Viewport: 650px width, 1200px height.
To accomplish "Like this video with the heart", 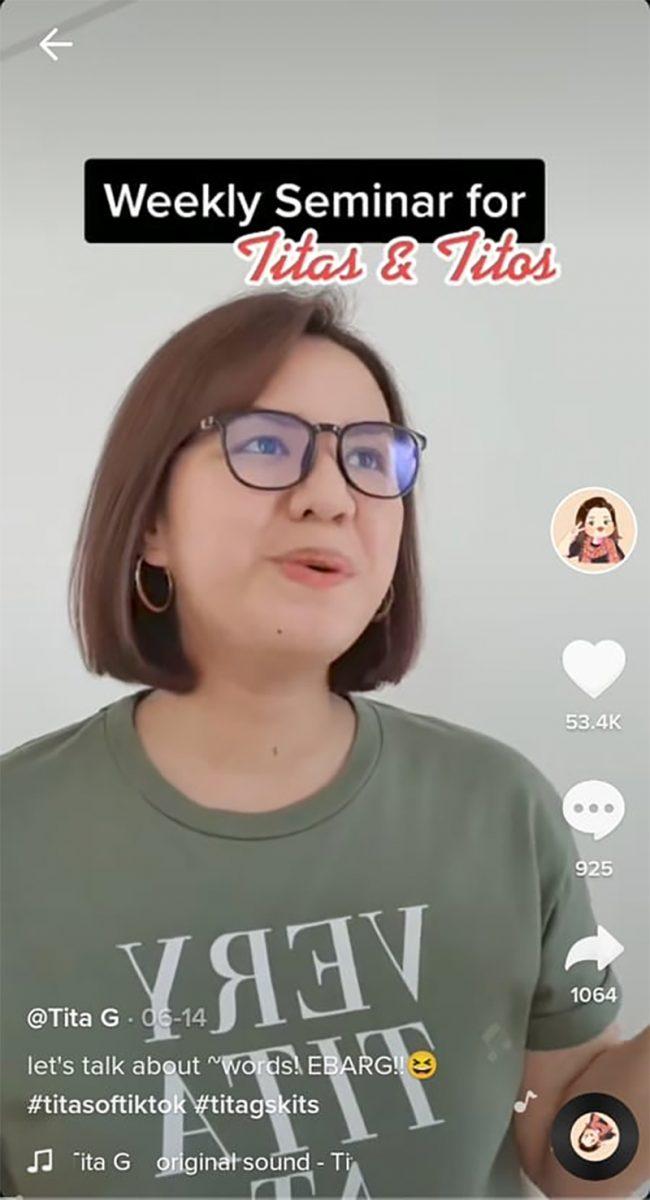I will pos(594,669).
